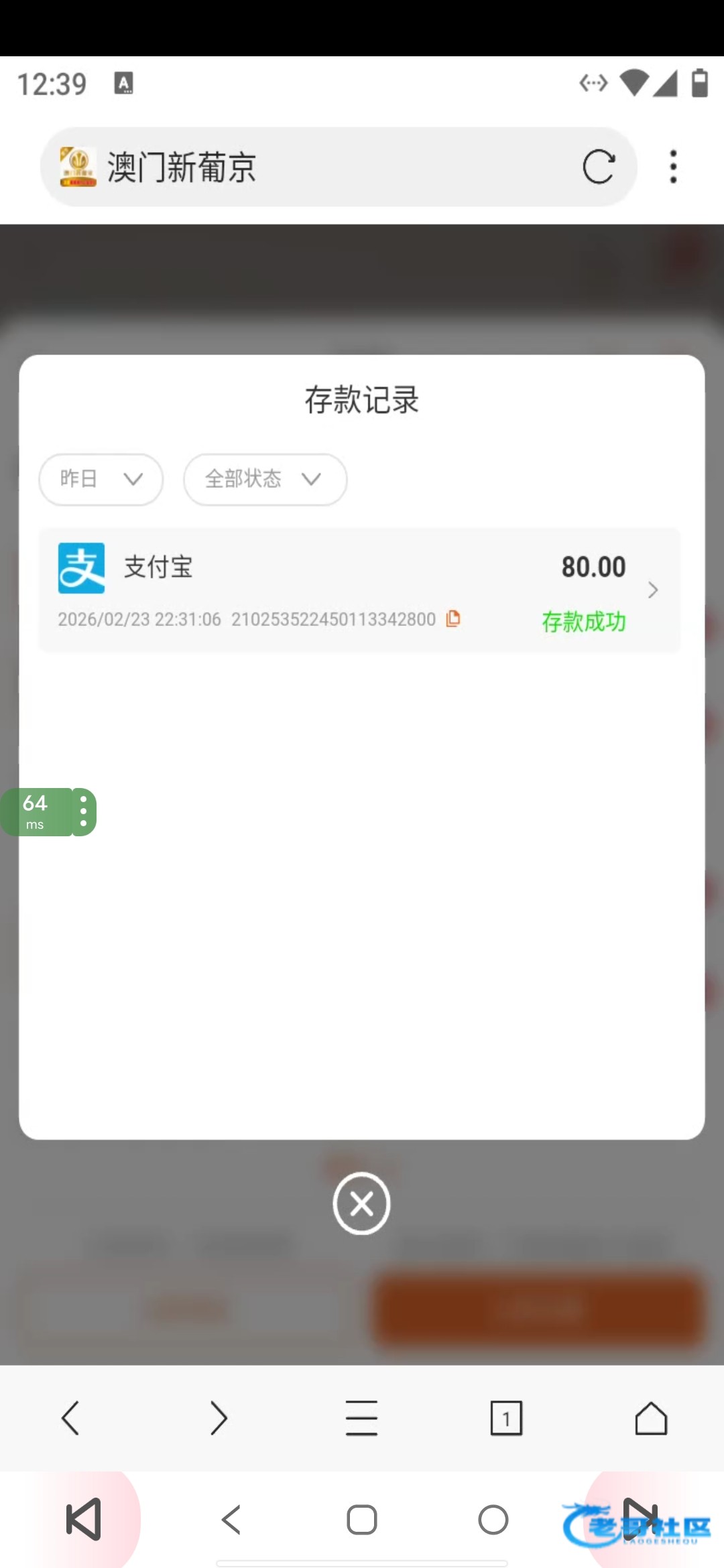Screen dimensions: 724x1568
Task: Open the browser menu with three lines
Action: coord(361,1418)
